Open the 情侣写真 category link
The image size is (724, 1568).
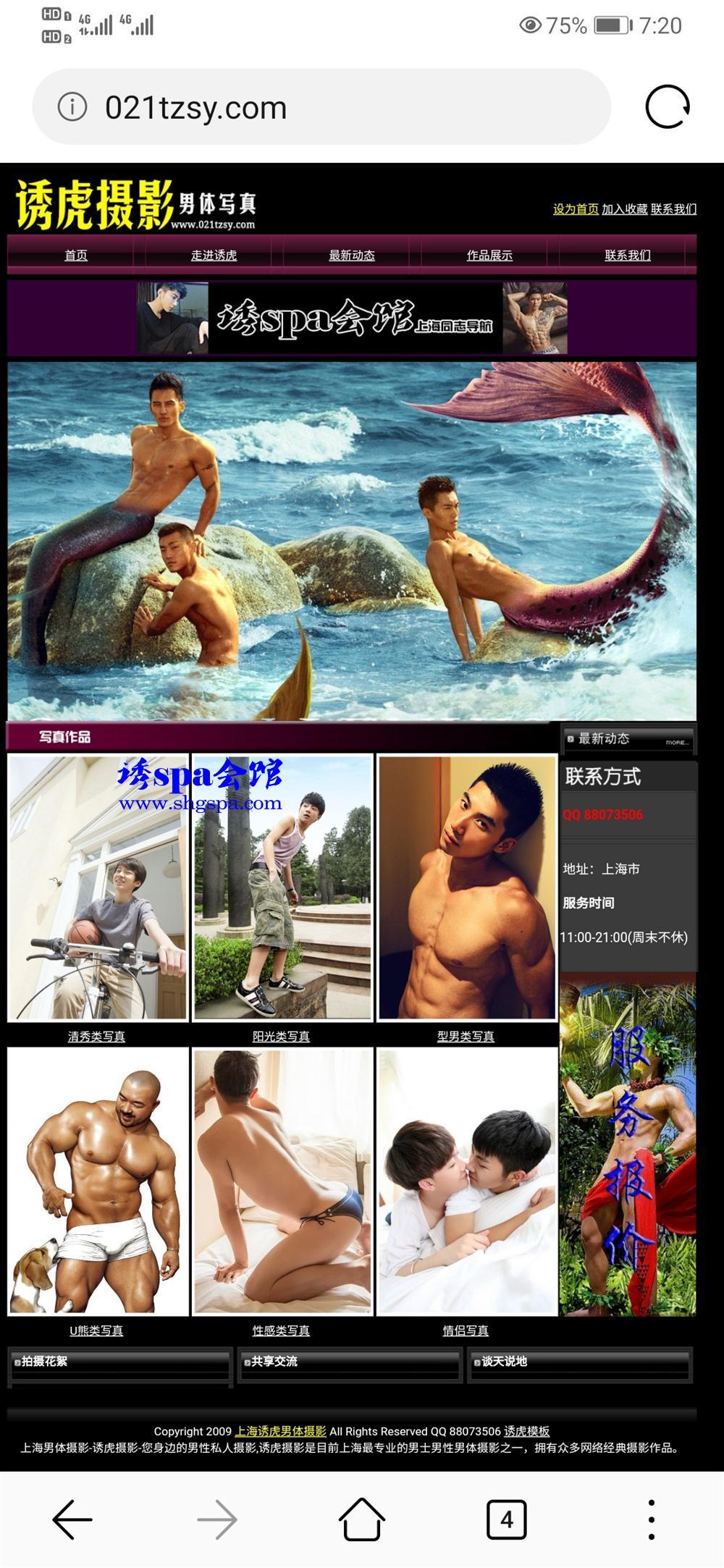pyautogui.click(x=466, y=1331)
